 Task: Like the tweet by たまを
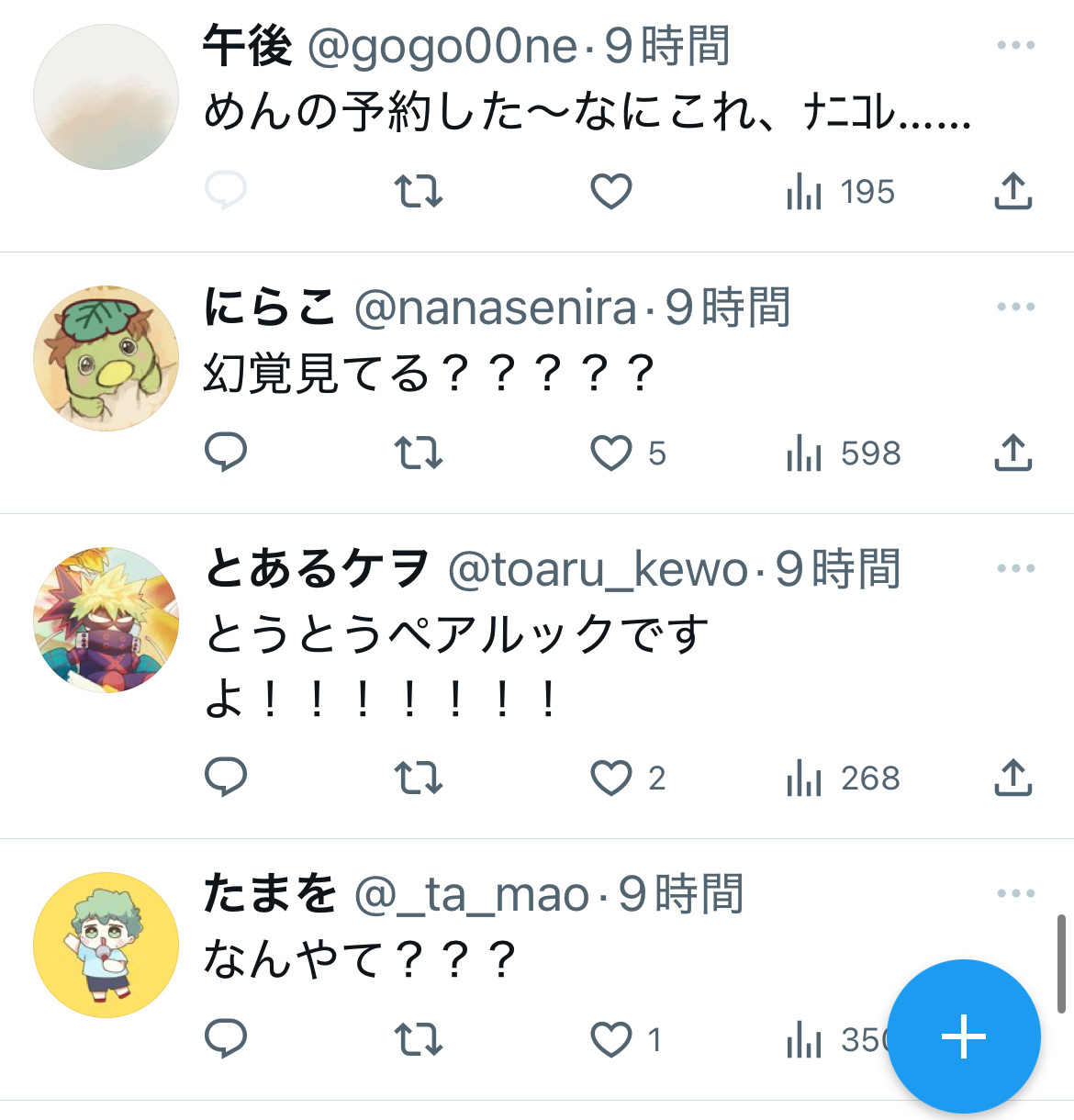click(610, 1039)
